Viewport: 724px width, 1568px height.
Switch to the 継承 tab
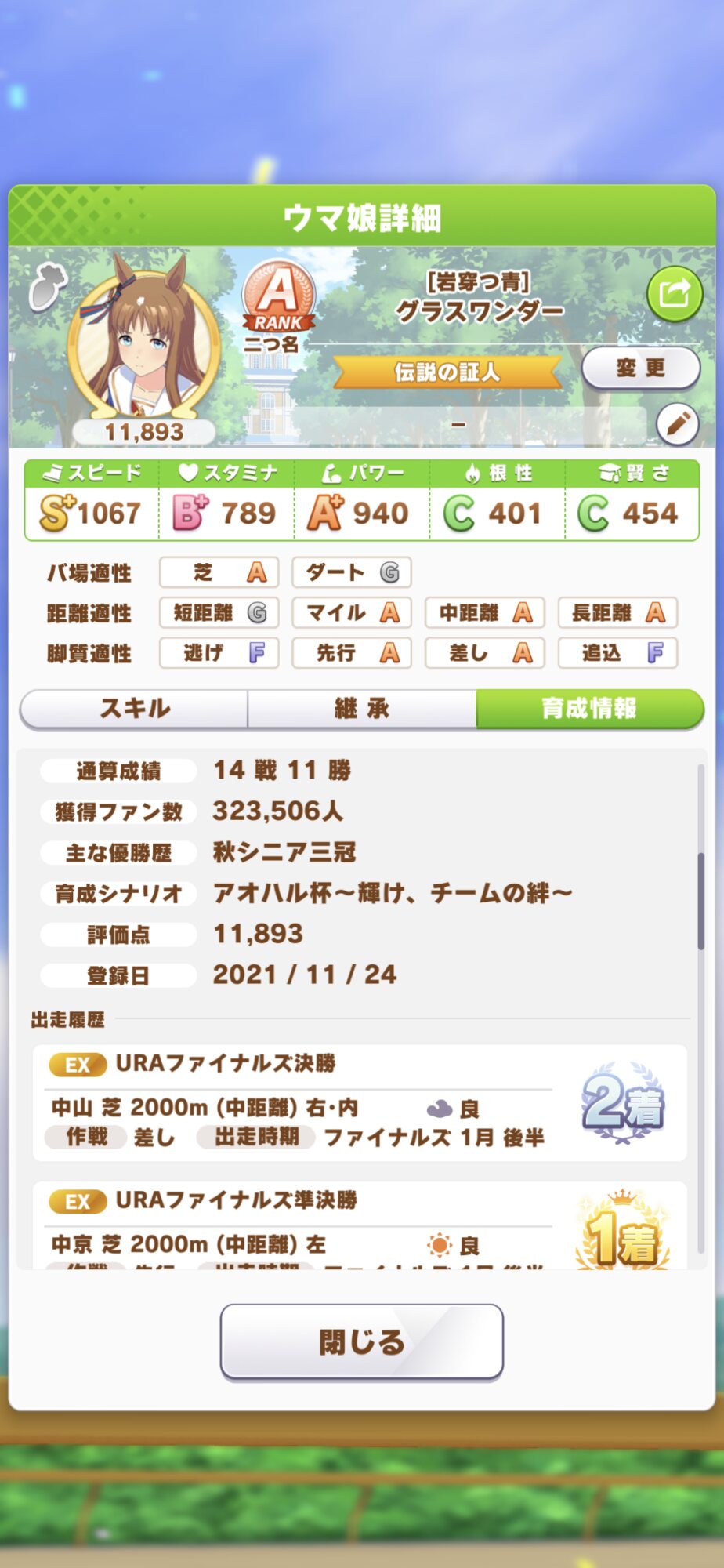tap(362, 709)
